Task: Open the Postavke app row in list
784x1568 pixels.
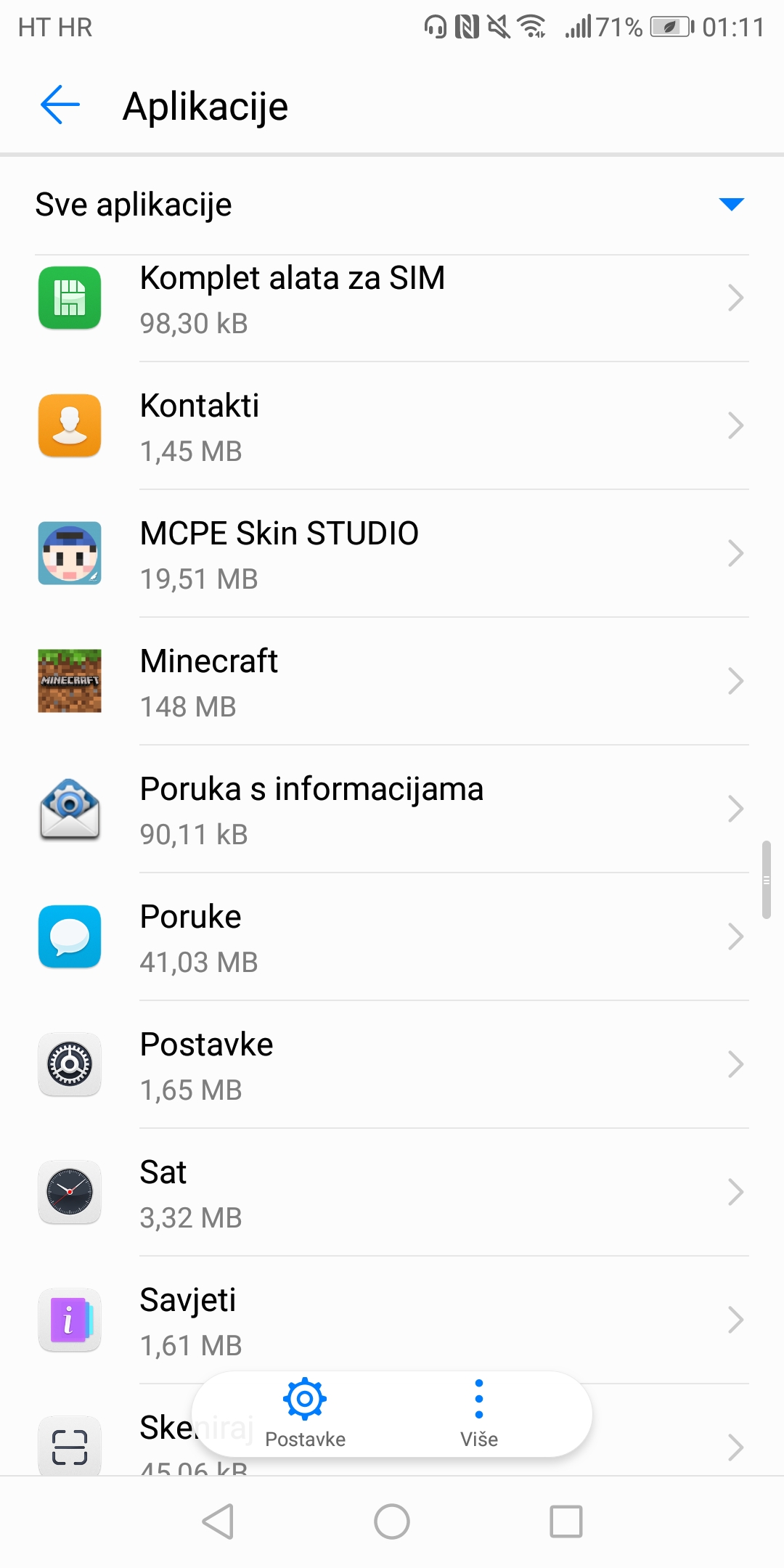Action: coord(392,1065)
